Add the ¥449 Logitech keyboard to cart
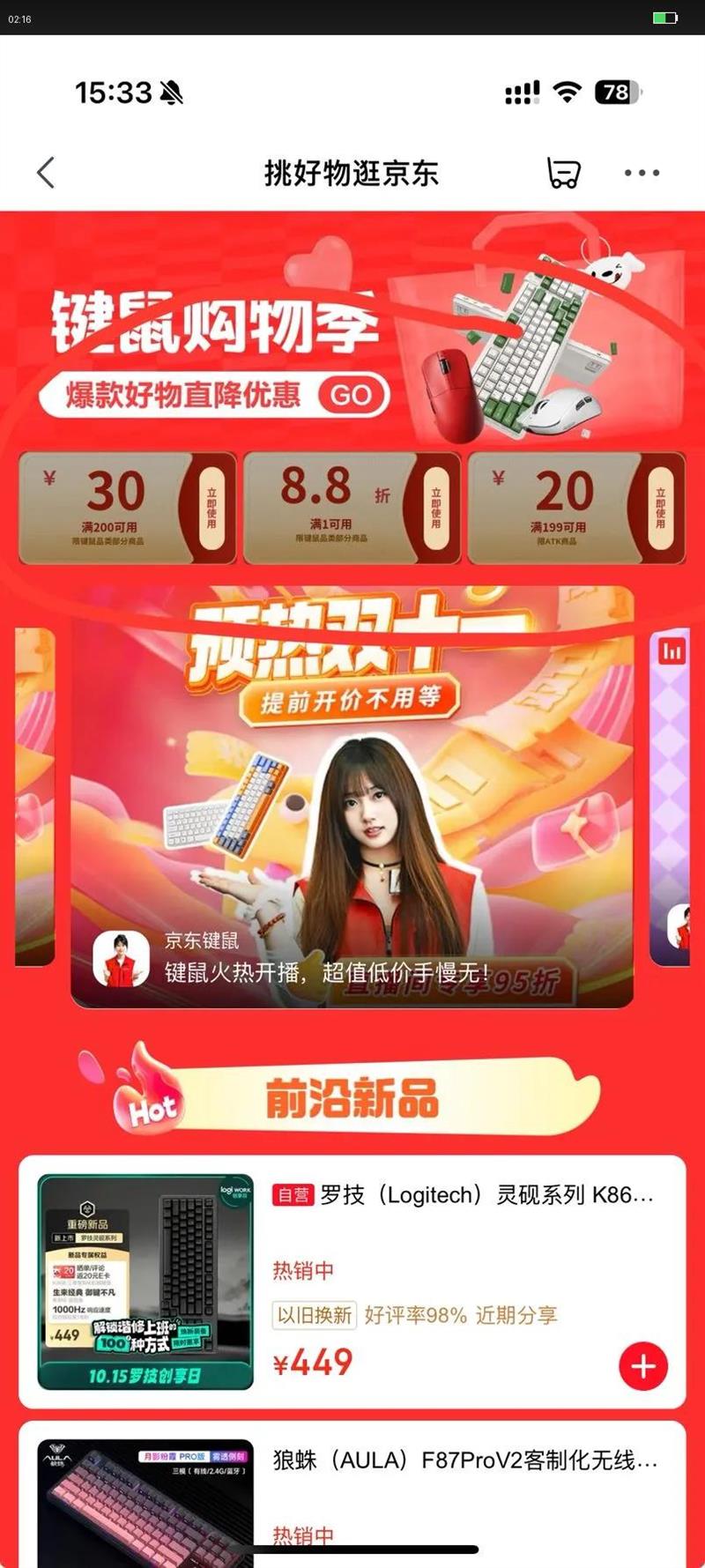The image size is (705, 1568). [x=643, y=1366]
